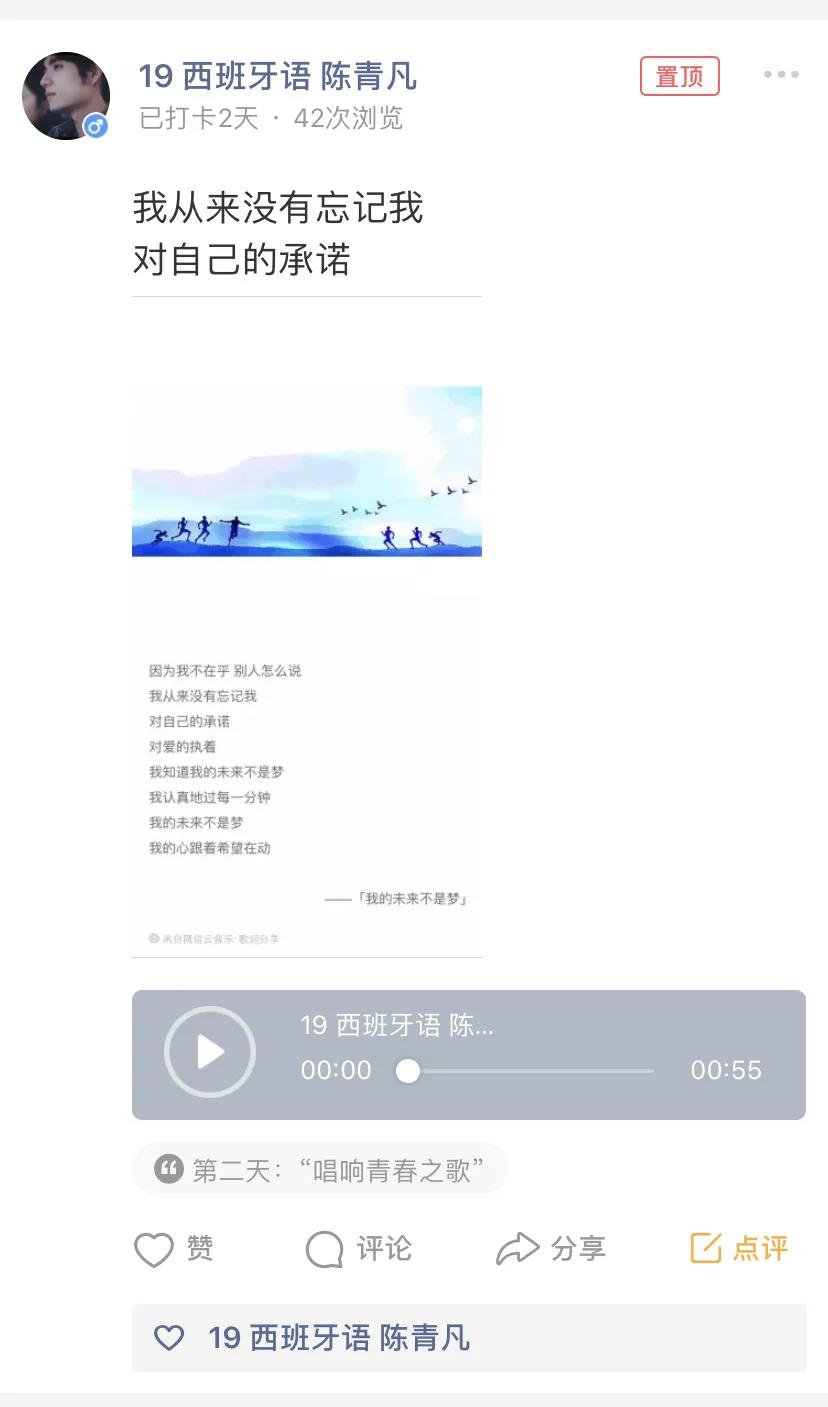Screen dimensions: 828x1407
Task: Tap 点评 to review the post
Action: click(x=739, y=1249)
